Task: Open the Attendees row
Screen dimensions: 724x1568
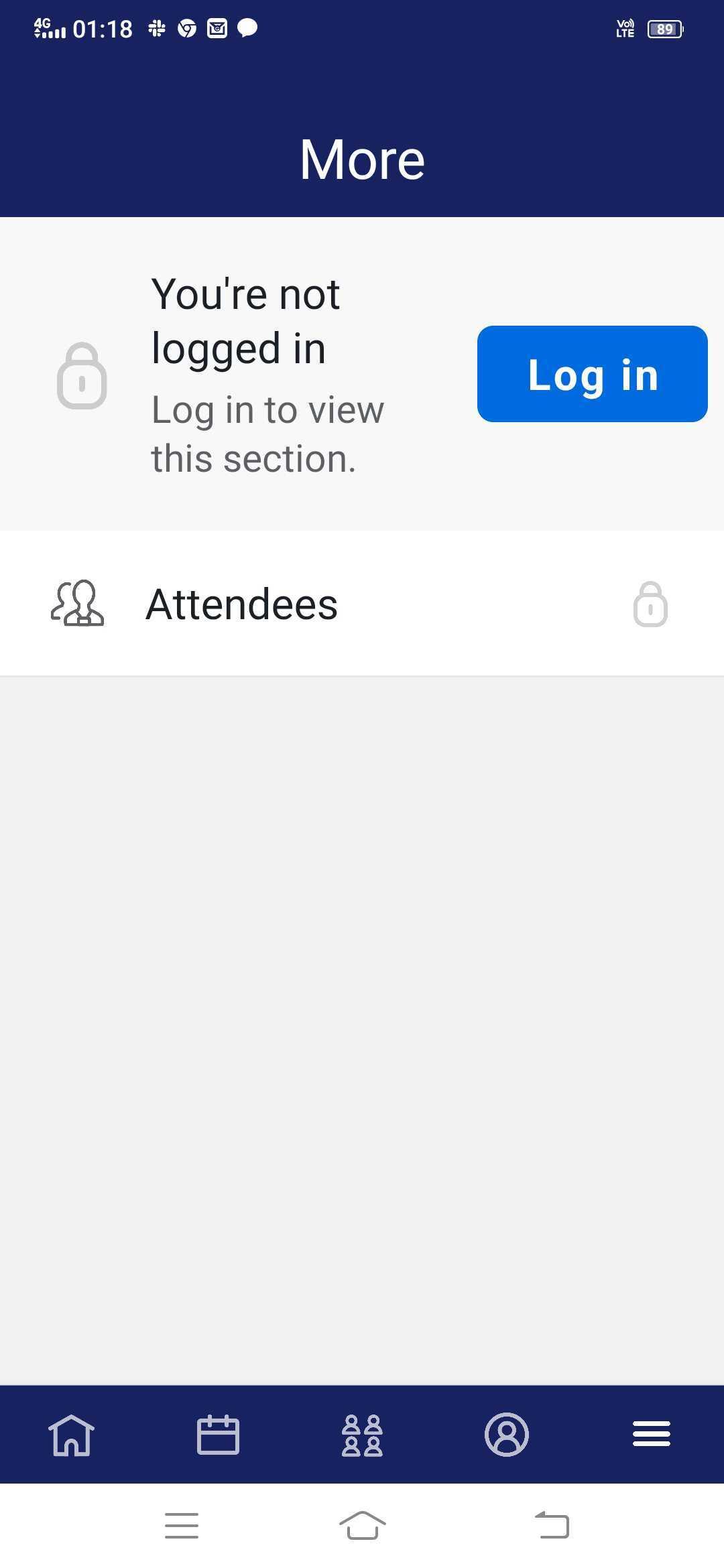Action: click(x=362, y=604)
